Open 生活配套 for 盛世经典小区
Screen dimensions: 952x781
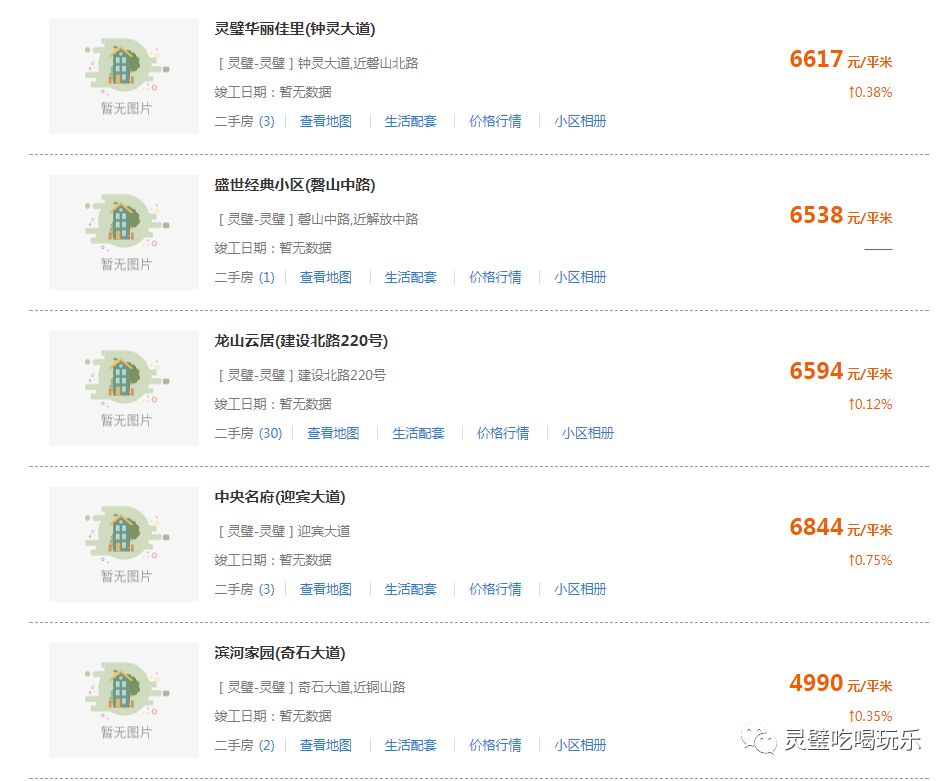click(410, 277)
